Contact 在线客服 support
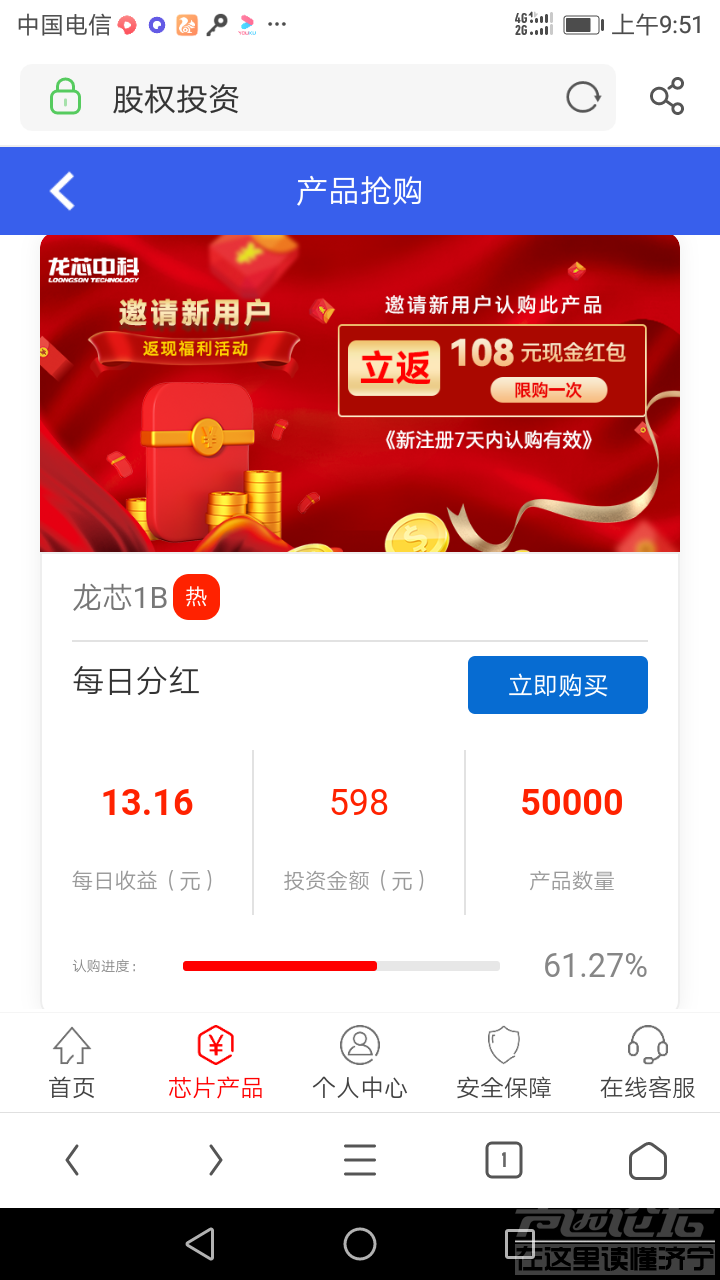Viewport: 720px width, 1280px height. 647,1063
